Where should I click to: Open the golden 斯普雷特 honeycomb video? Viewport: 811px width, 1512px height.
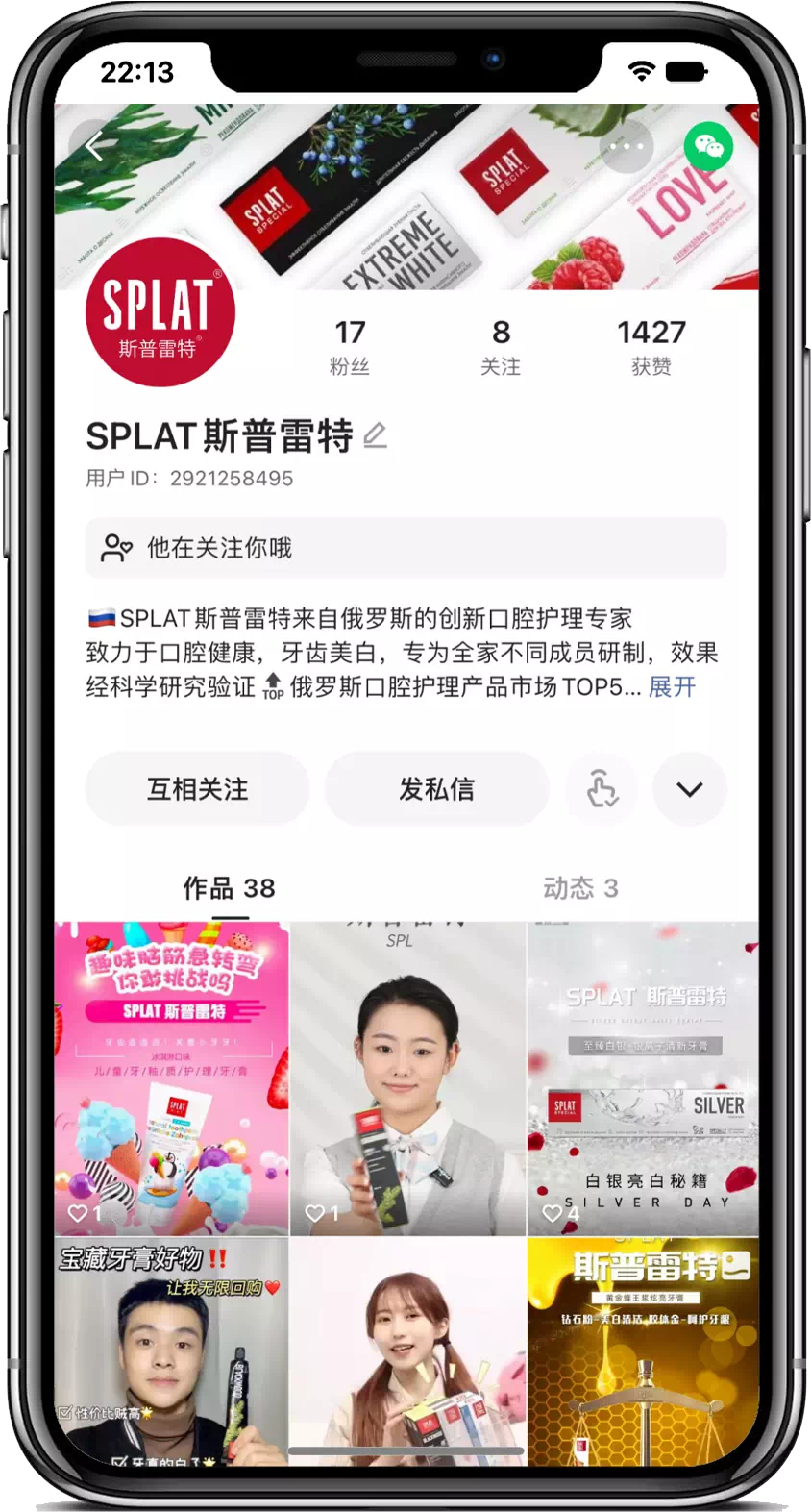[x=642, y=1351]
